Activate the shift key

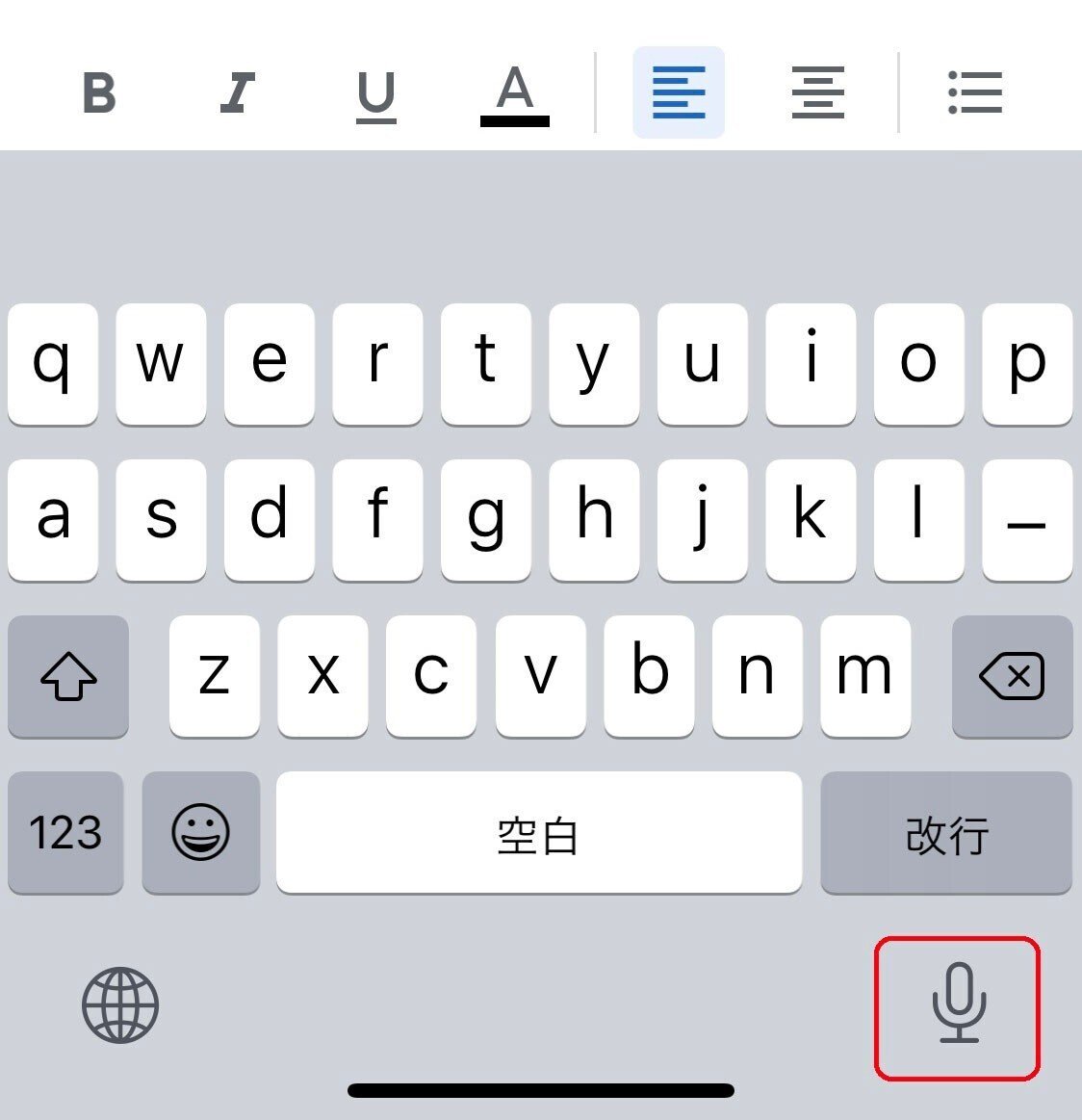tap(68, 676)
